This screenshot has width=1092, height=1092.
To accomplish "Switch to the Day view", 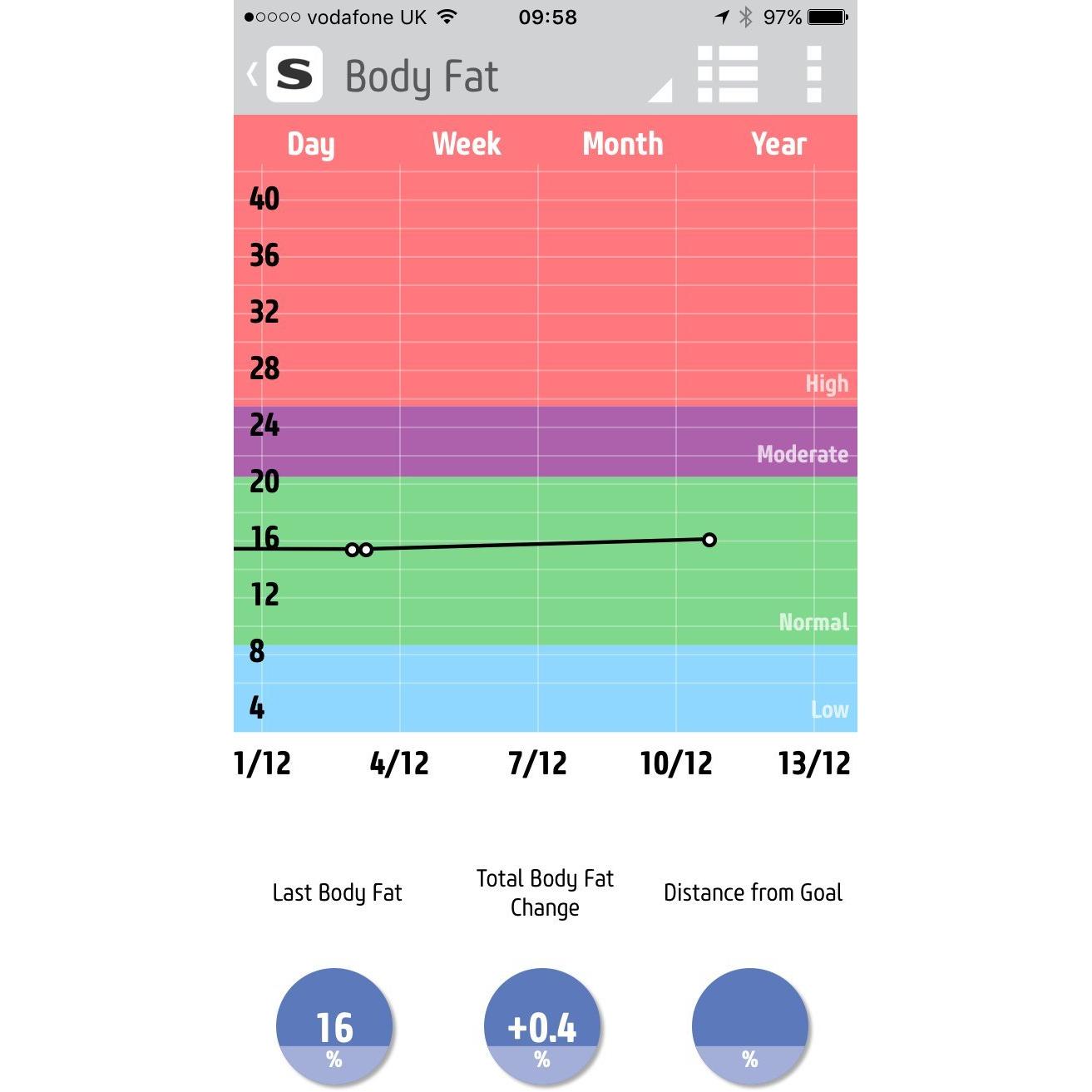I will point(311,144).
